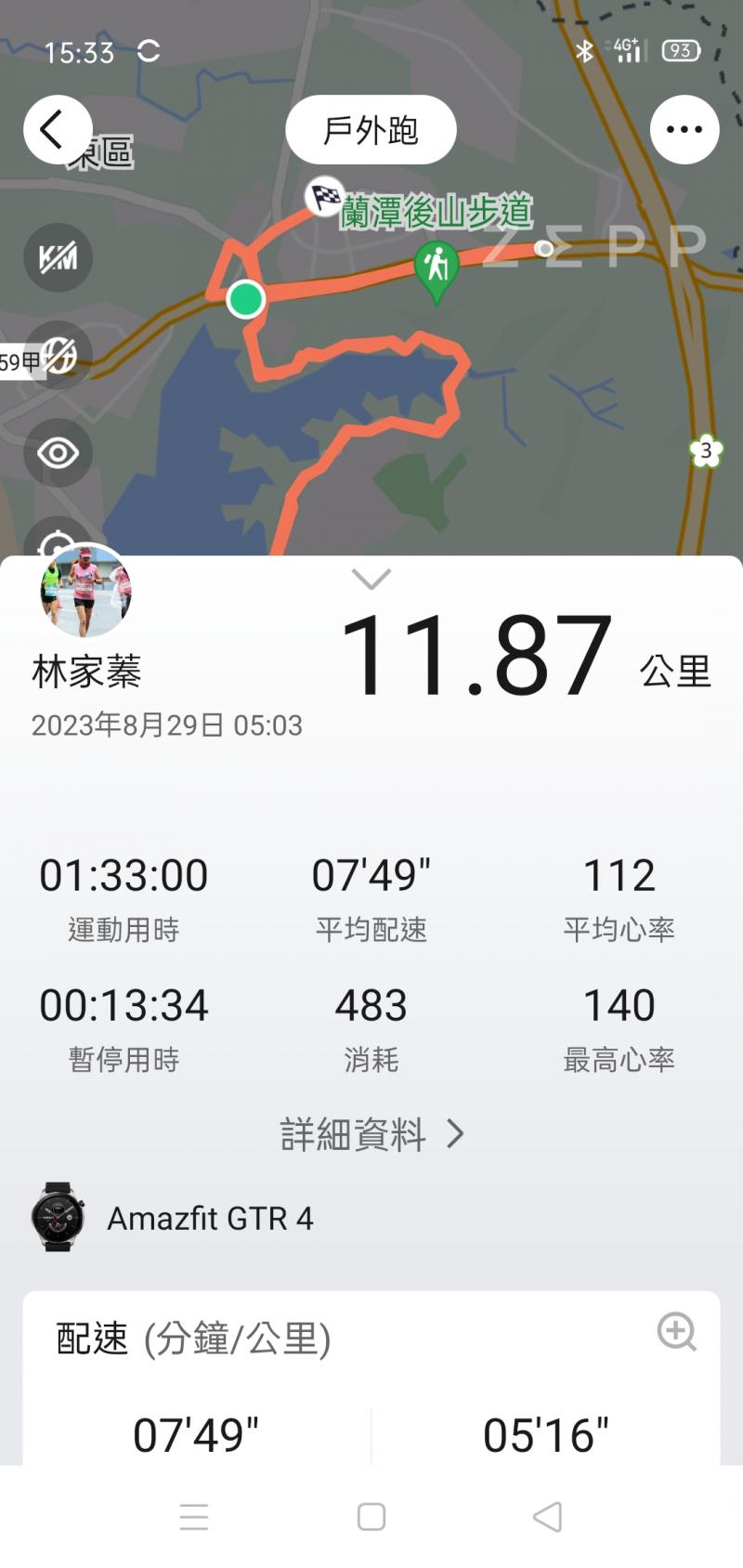Viewport: 743px width, 1568px height.
Task: Tap the eye icon to hide the route
Action: click(x=58, y=453)
